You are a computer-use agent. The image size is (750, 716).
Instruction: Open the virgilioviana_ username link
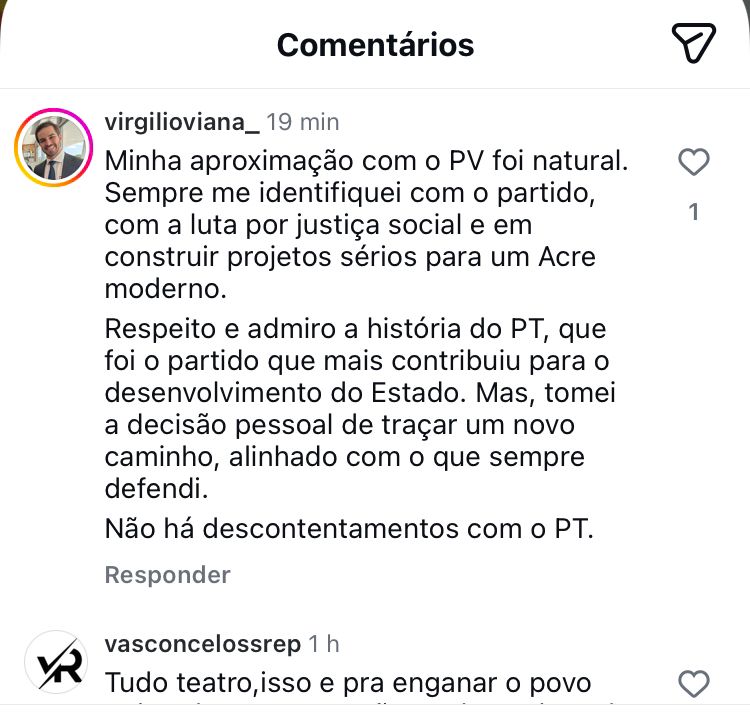point(182,122)
